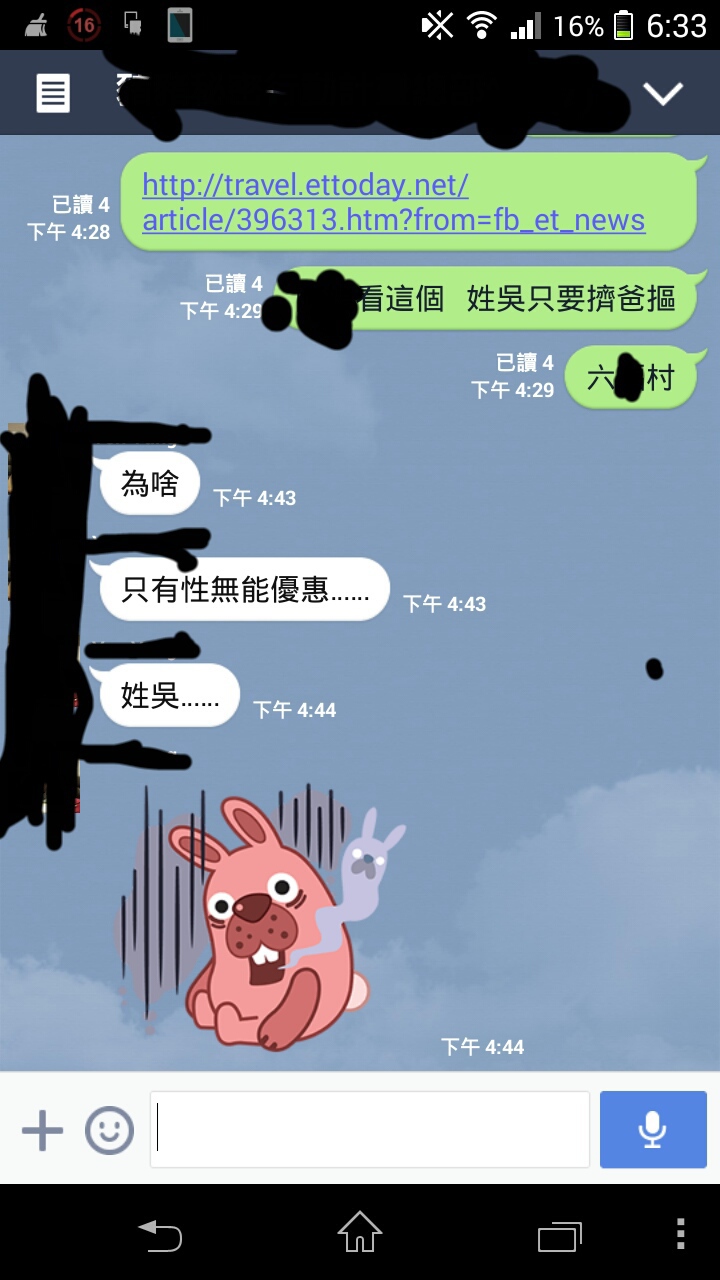The width and height of the screenshot is (720, 1280).
Task: Expand the chat options chevron
Action: pos(662,94)
